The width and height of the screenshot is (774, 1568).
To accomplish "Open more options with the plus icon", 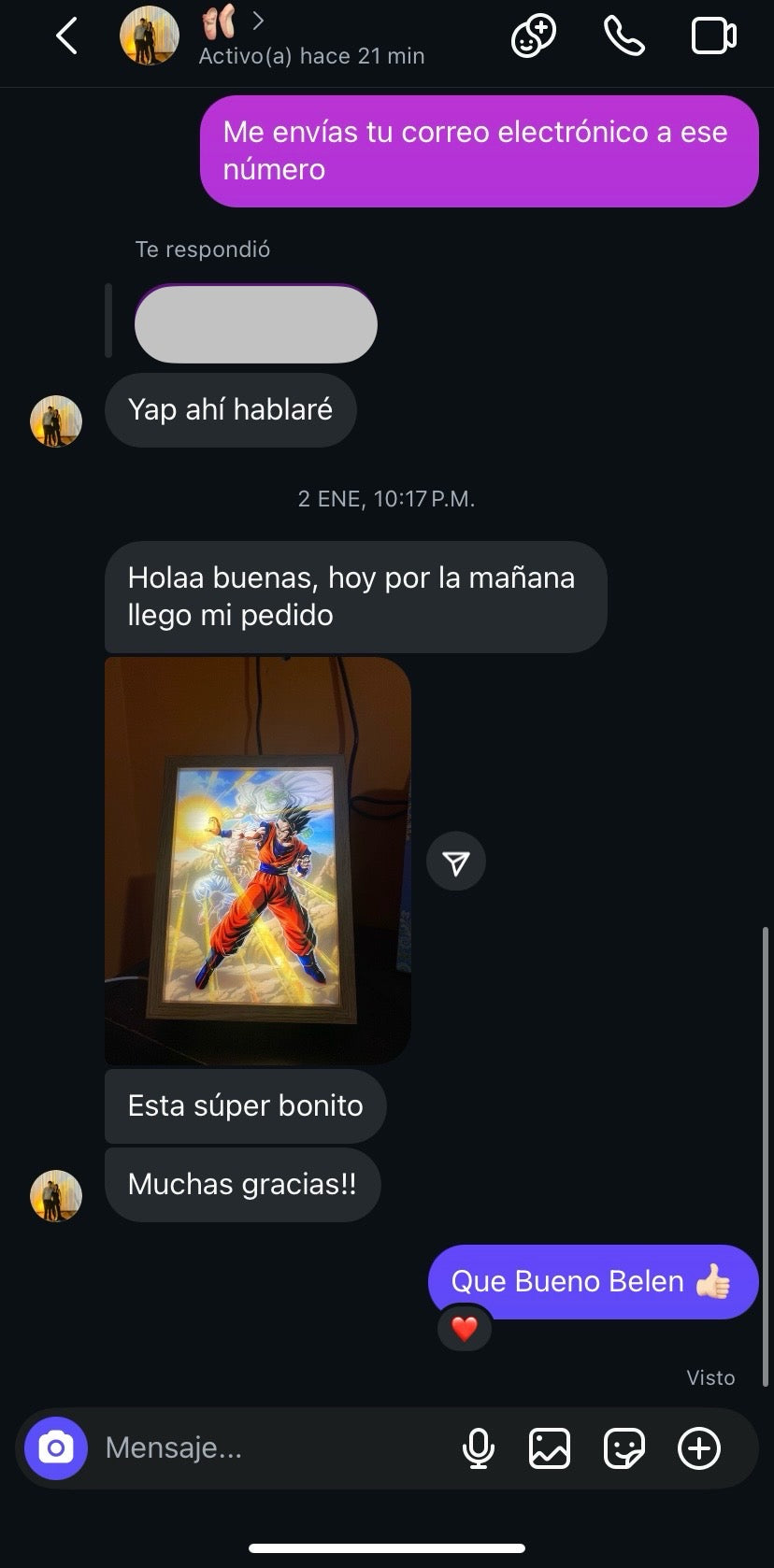I will pos(699,1448).
